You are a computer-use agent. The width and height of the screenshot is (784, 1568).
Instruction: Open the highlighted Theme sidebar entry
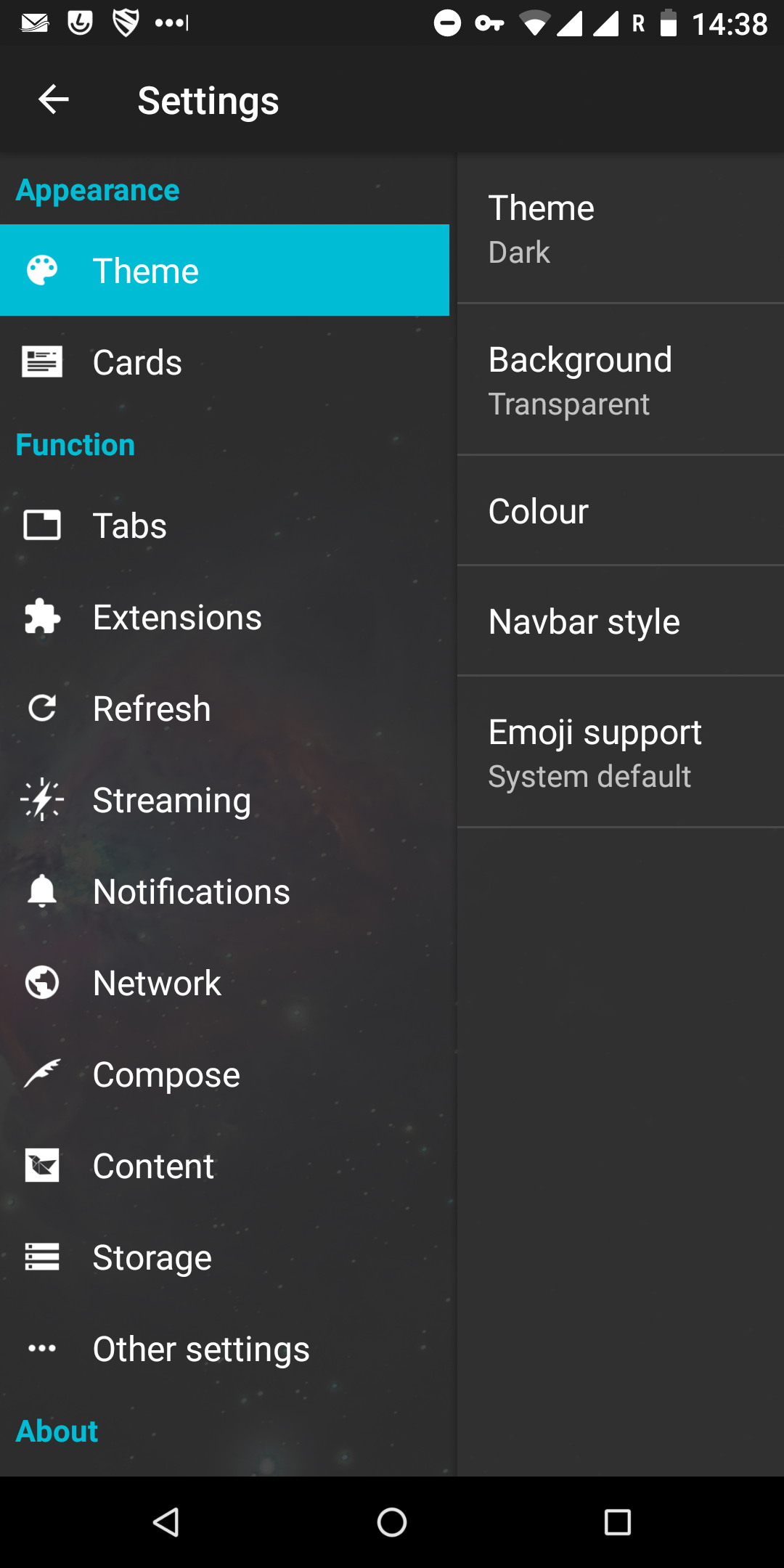coord(225,269)
